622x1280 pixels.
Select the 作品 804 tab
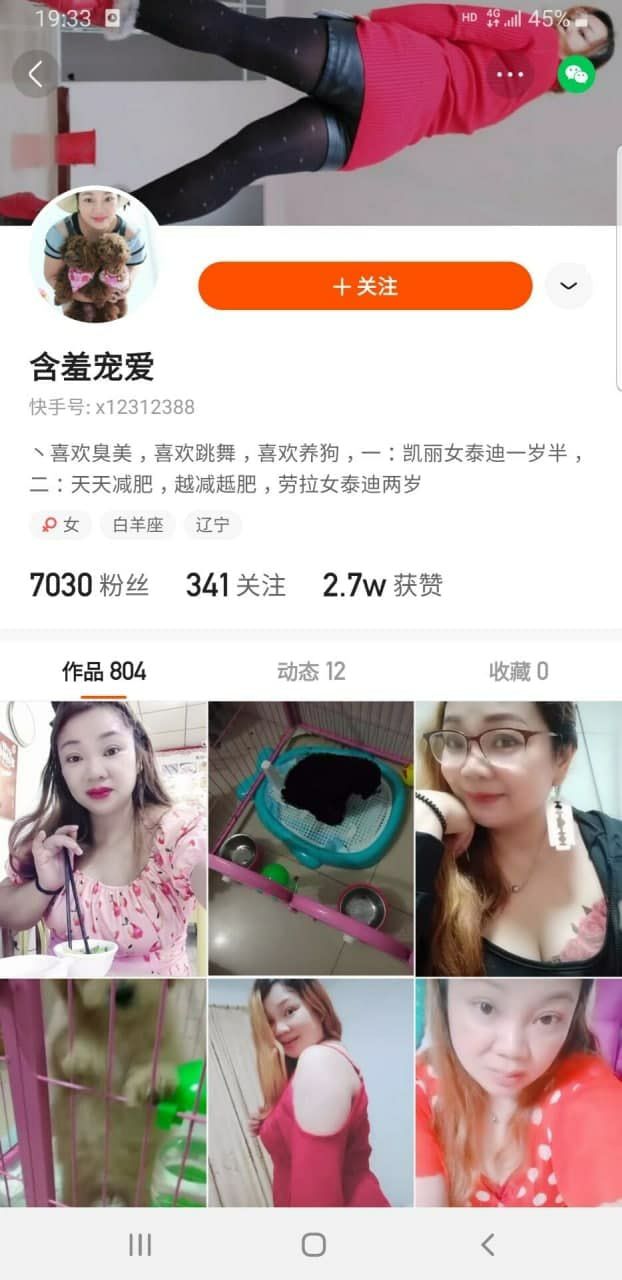click(x=104, y=671)
